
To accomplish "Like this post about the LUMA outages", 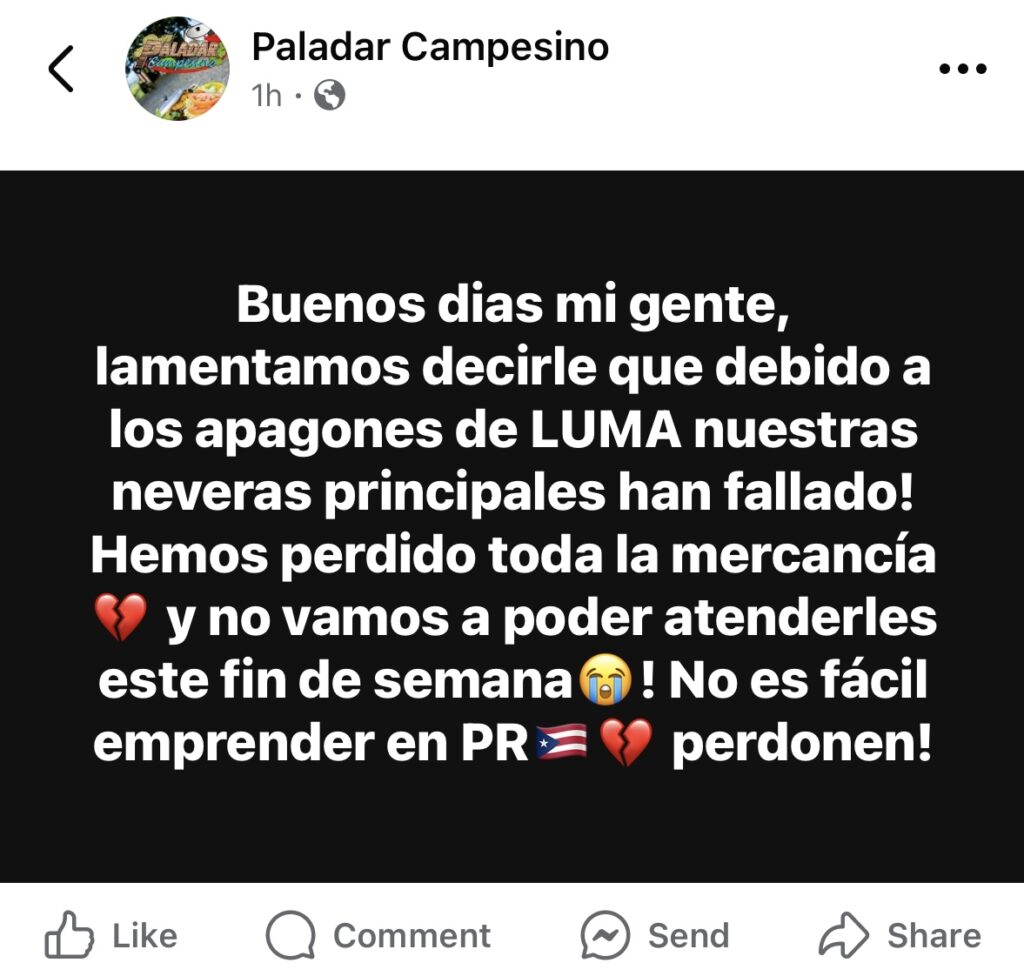I will (x=111, y=936).
